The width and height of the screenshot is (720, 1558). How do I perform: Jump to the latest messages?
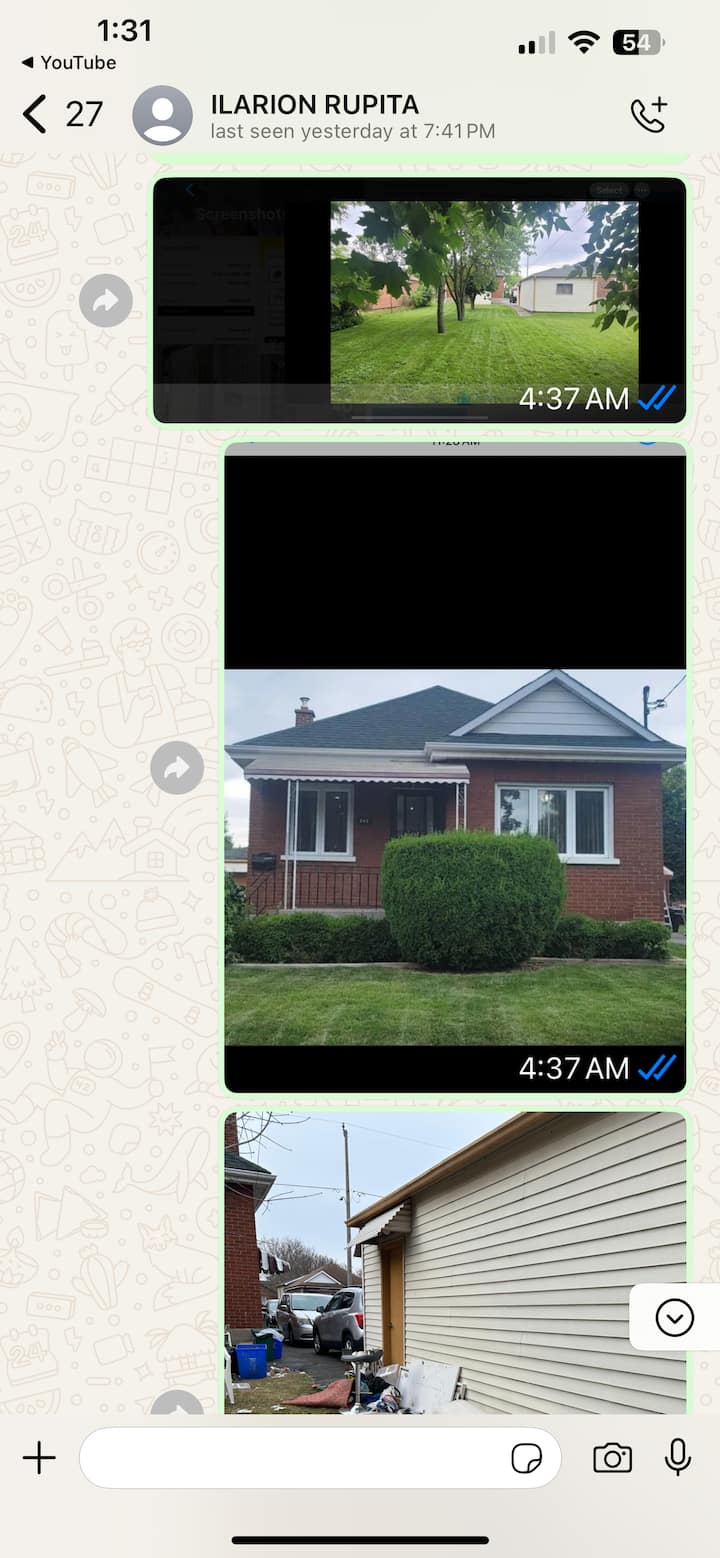click(x=674, y=1317)
